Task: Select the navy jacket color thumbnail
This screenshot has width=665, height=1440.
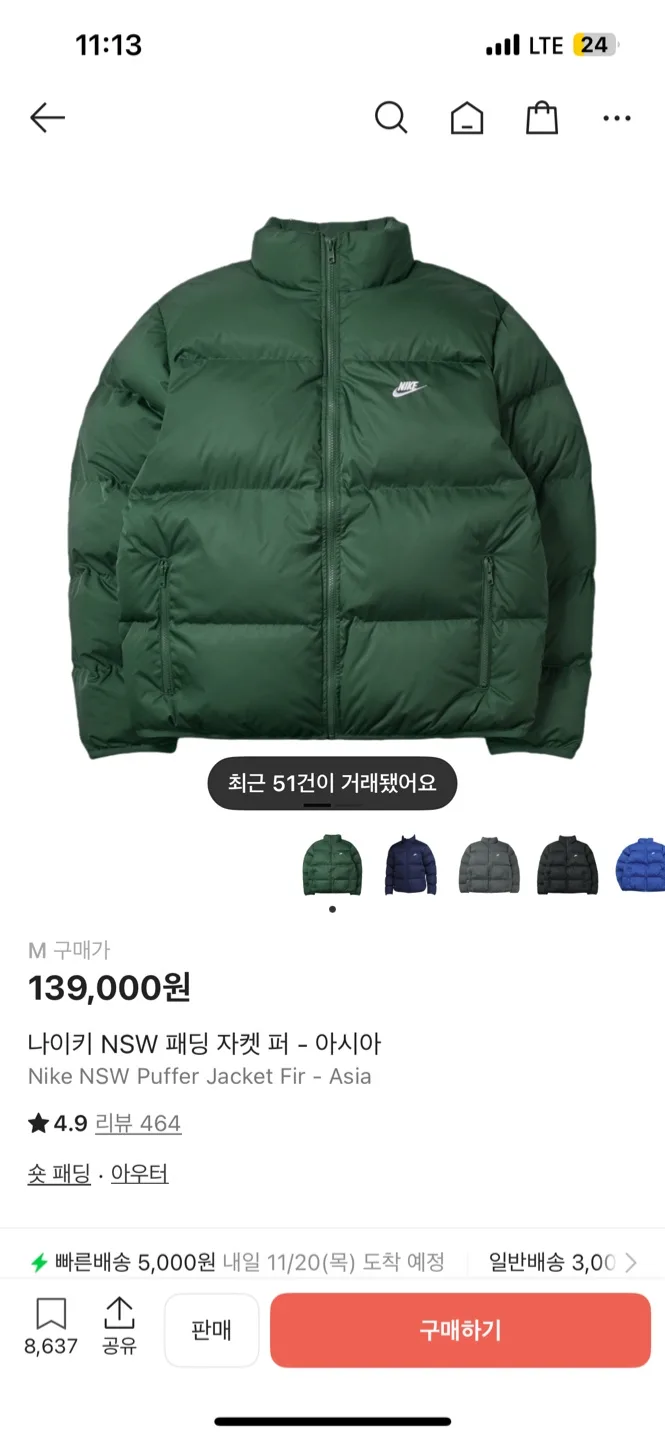Action: point(411,865)
